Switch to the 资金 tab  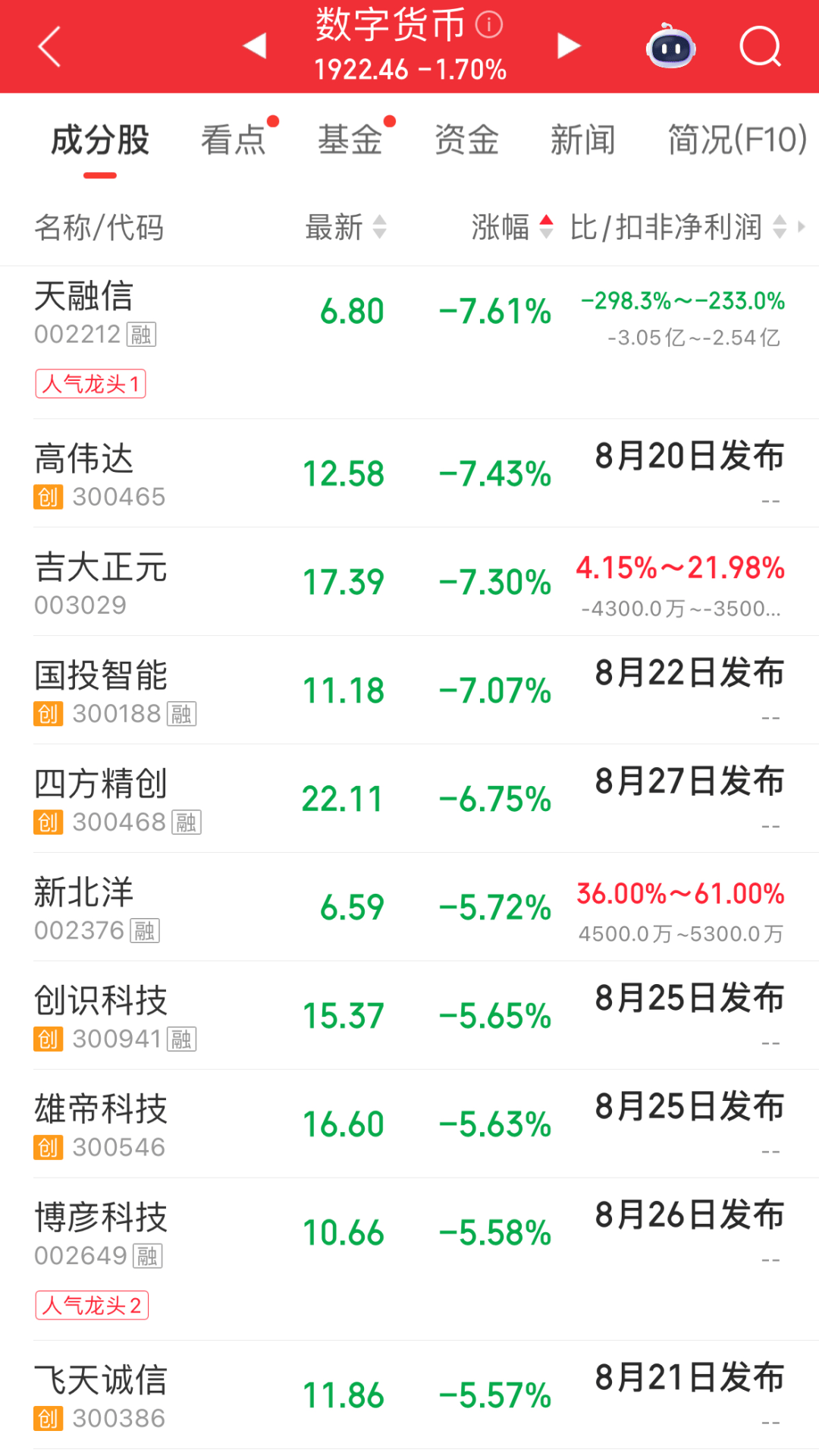click(x=466, y=140)
